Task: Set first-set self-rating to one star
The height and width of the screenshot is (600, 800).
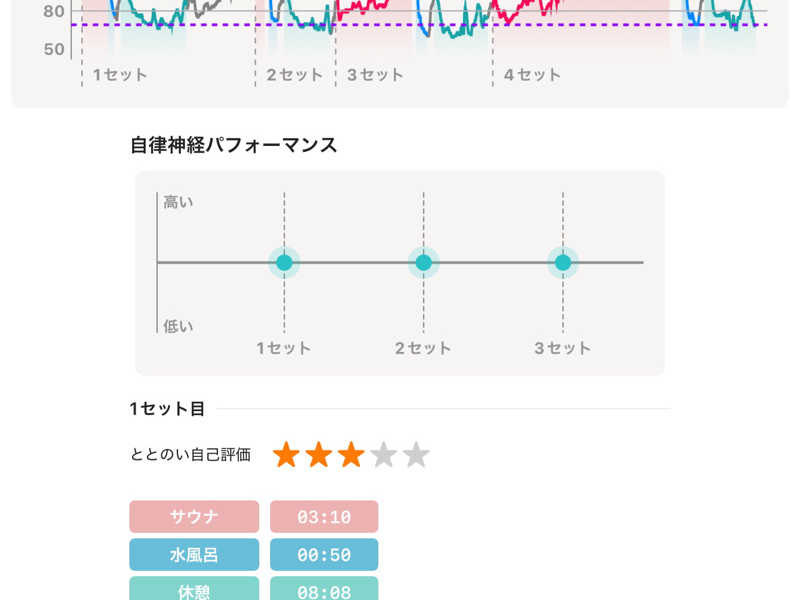Action: 287,455
